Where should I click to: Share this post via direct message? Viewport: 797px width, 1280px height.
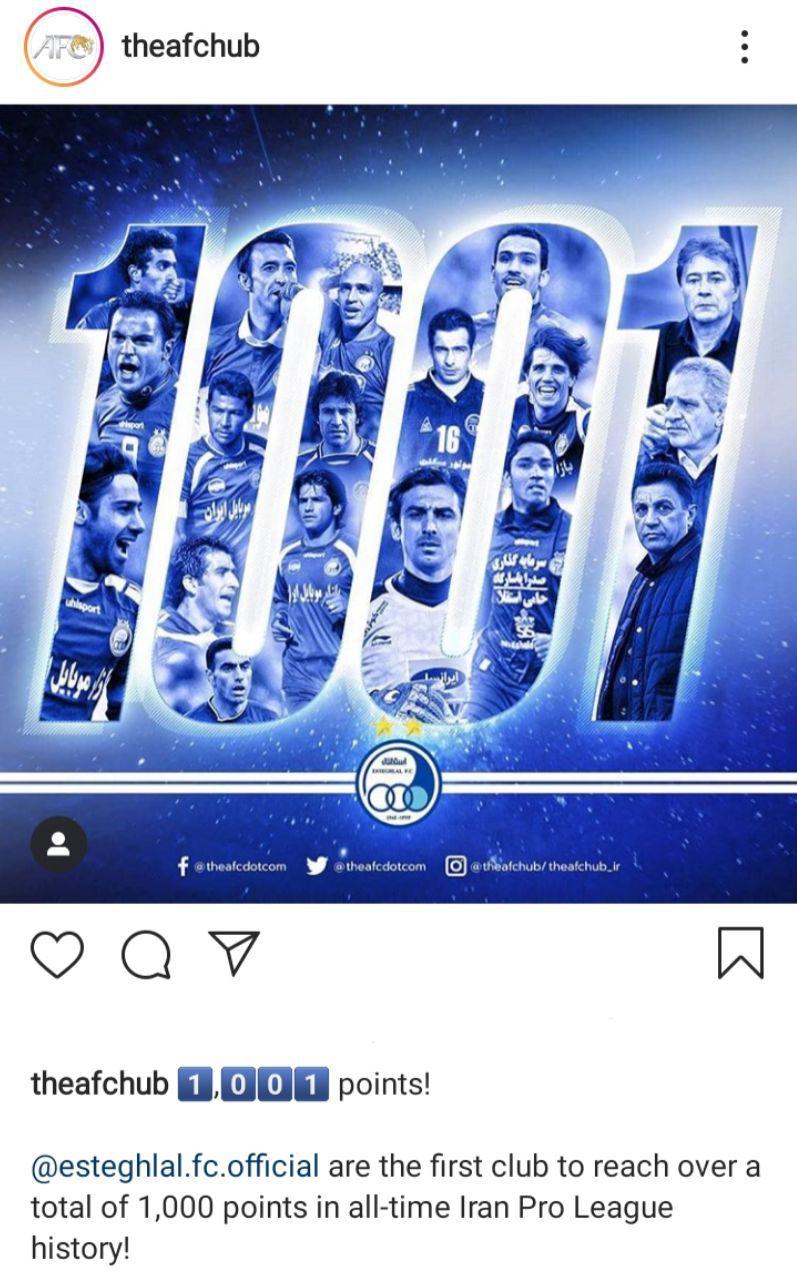point(233,953)
